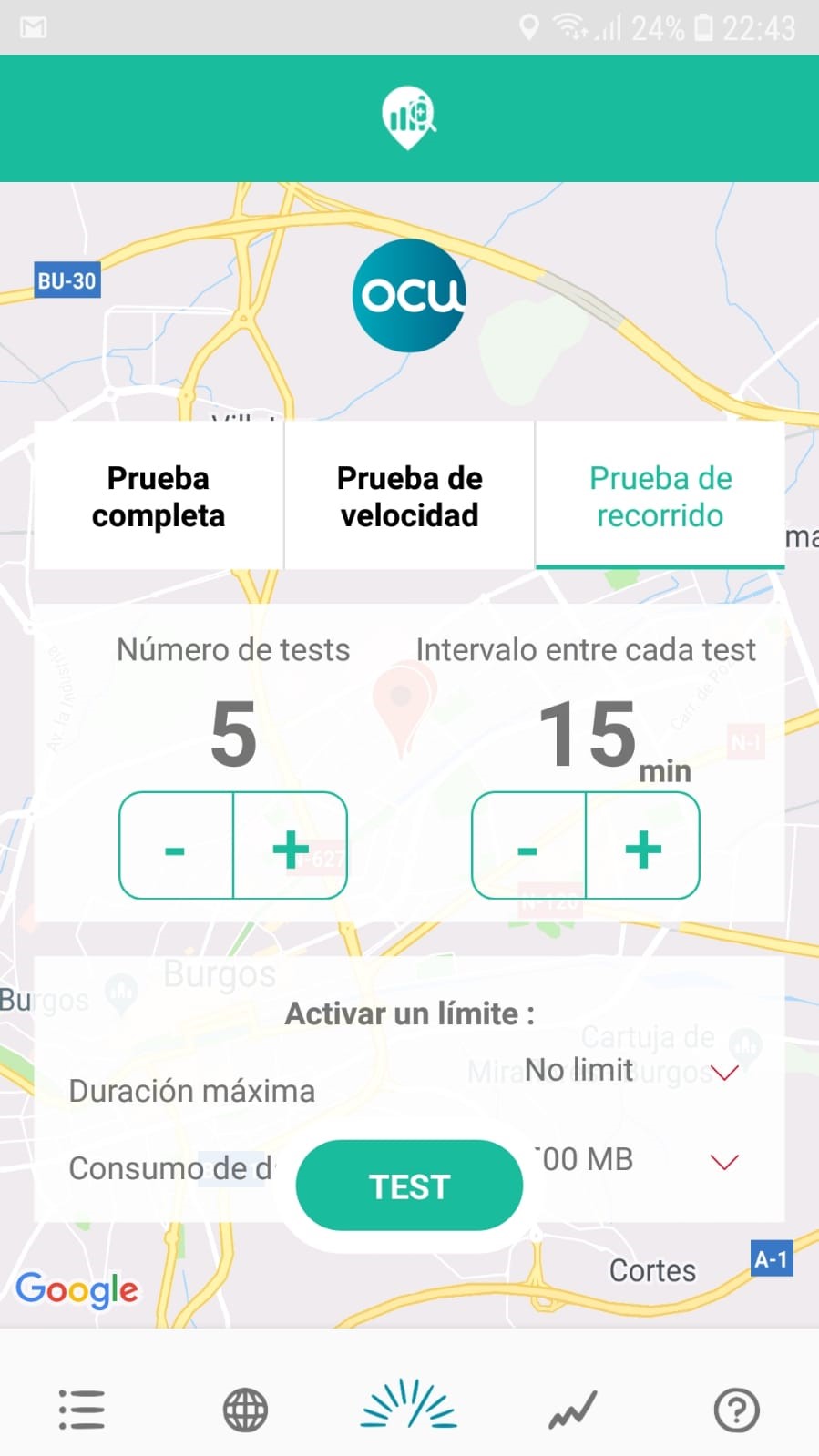The image size is (819, 1456).
Task: Tap the speed test rays icon in navigation
Action: [x=409, y=1407]
